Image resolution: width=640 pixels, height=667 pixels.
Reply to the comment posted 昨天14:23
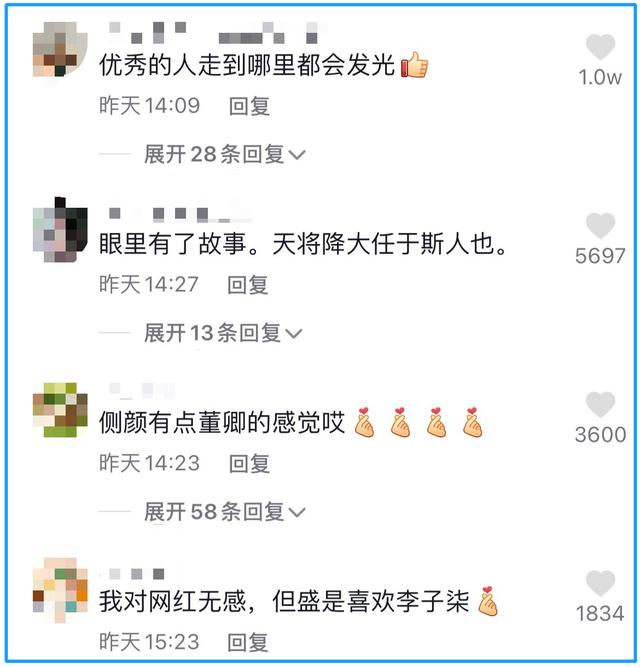(250, 463)
